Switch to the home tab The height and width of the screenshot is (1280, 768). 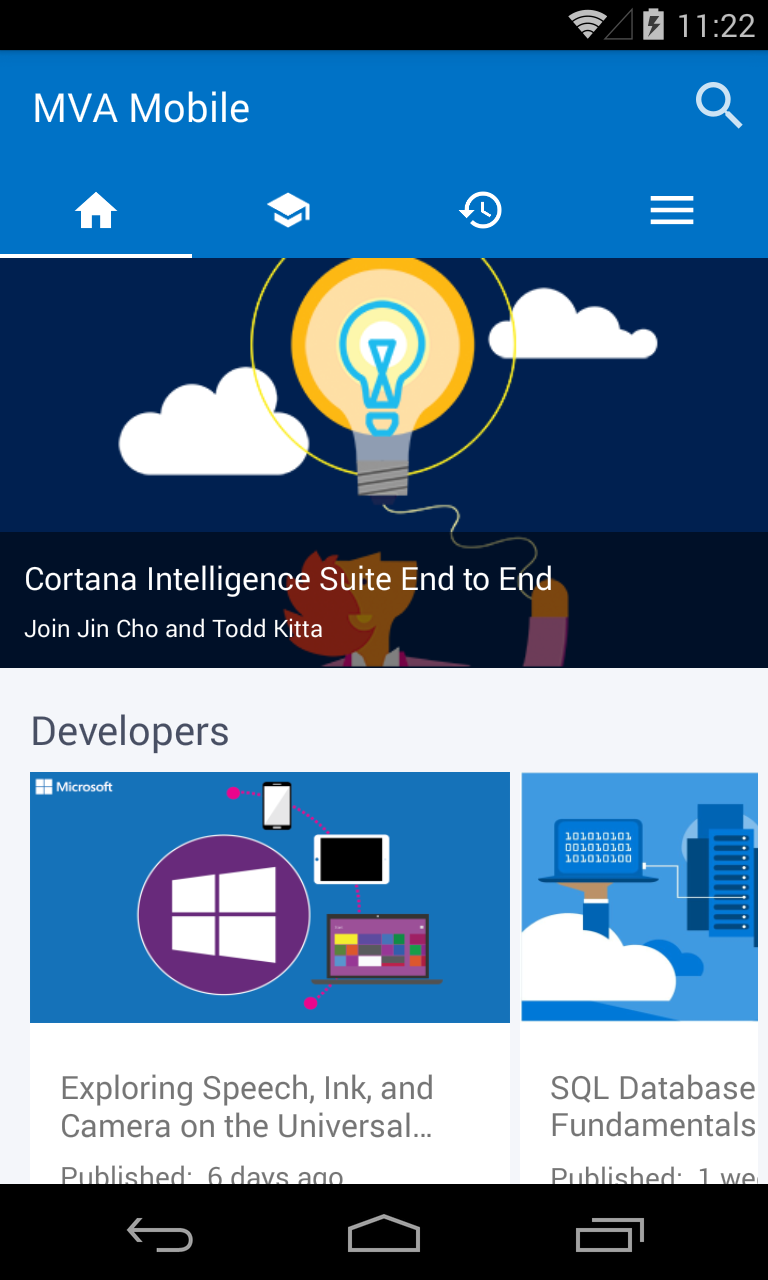(96, 211)
